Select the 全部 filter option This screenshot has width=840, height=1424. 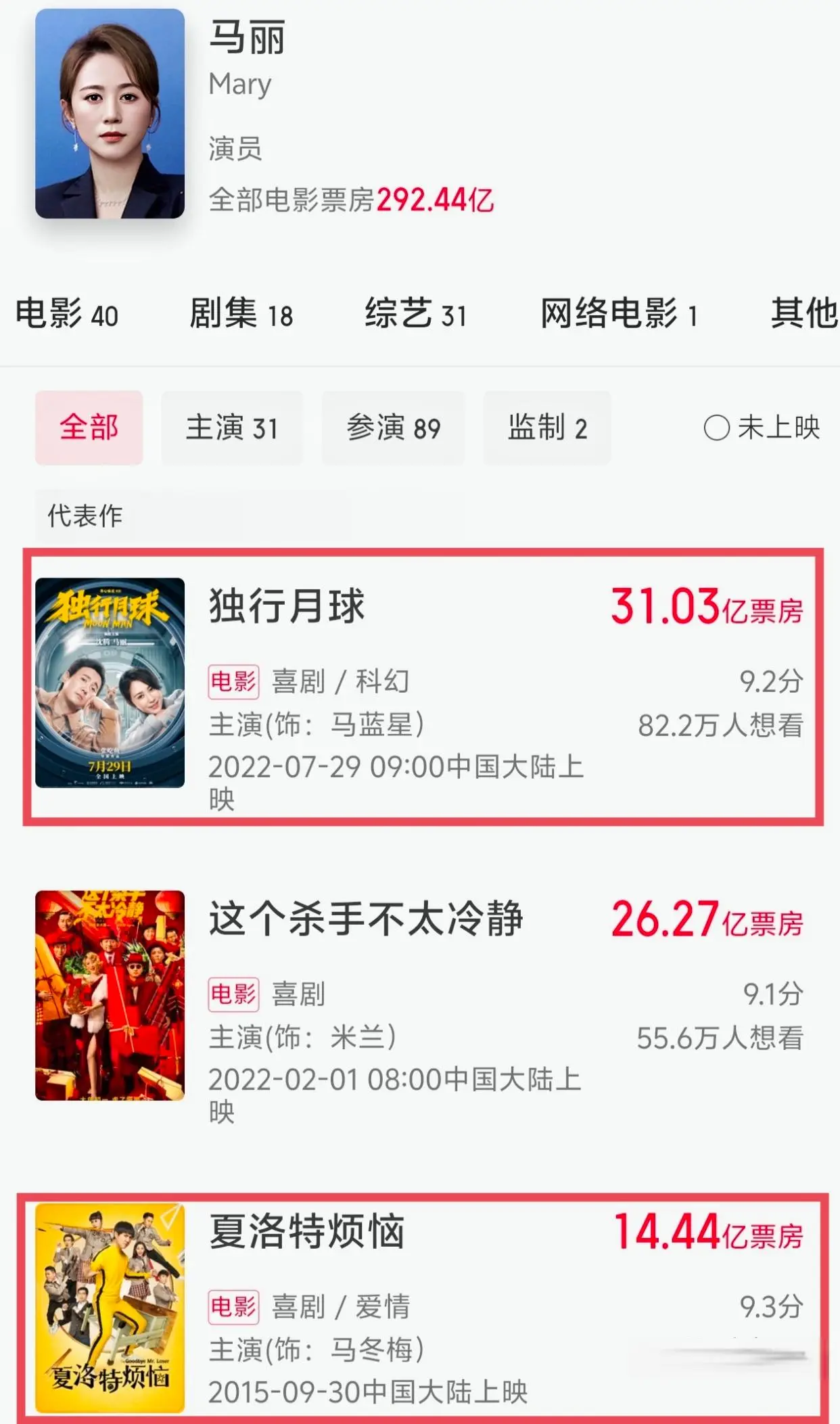coord(89,428)
